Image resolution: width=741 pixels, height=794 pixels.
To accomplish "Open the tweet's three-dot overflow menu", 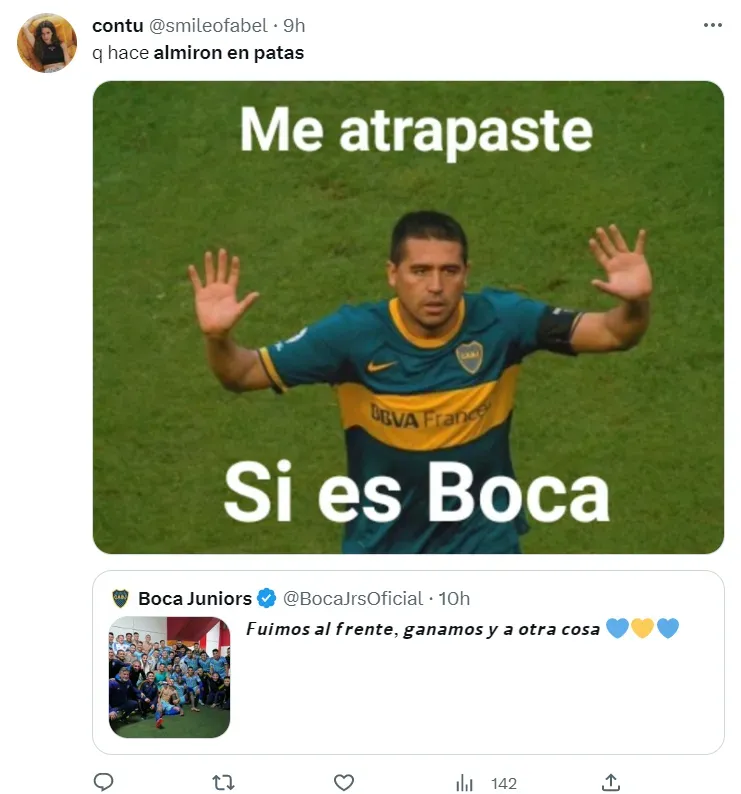I will [712, 25].
